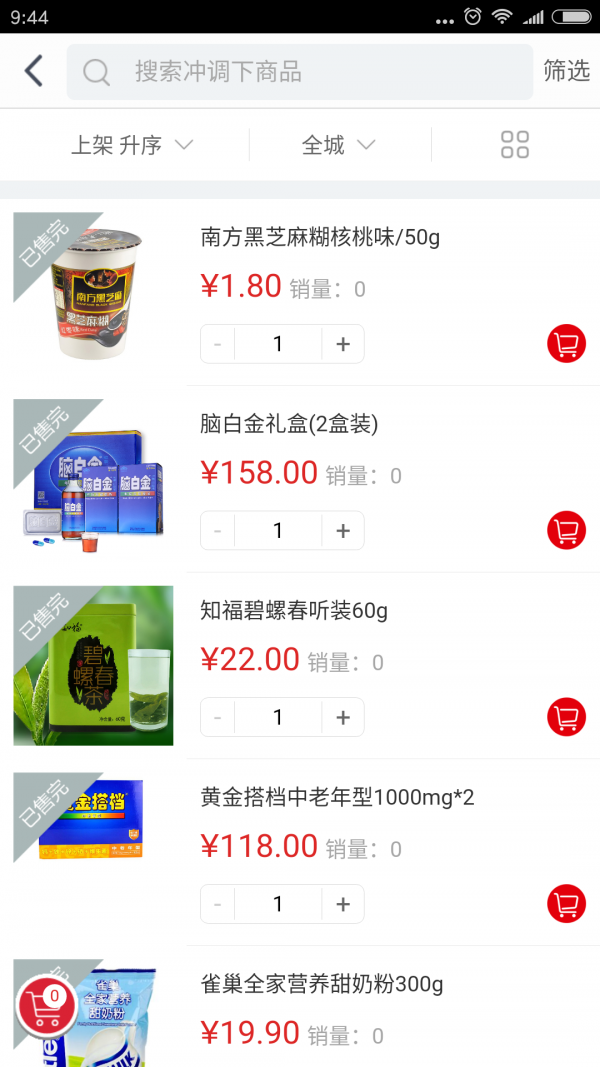Go back using the top-left arrow
The height and width of the screenshot is (1067, 600).
34,71
